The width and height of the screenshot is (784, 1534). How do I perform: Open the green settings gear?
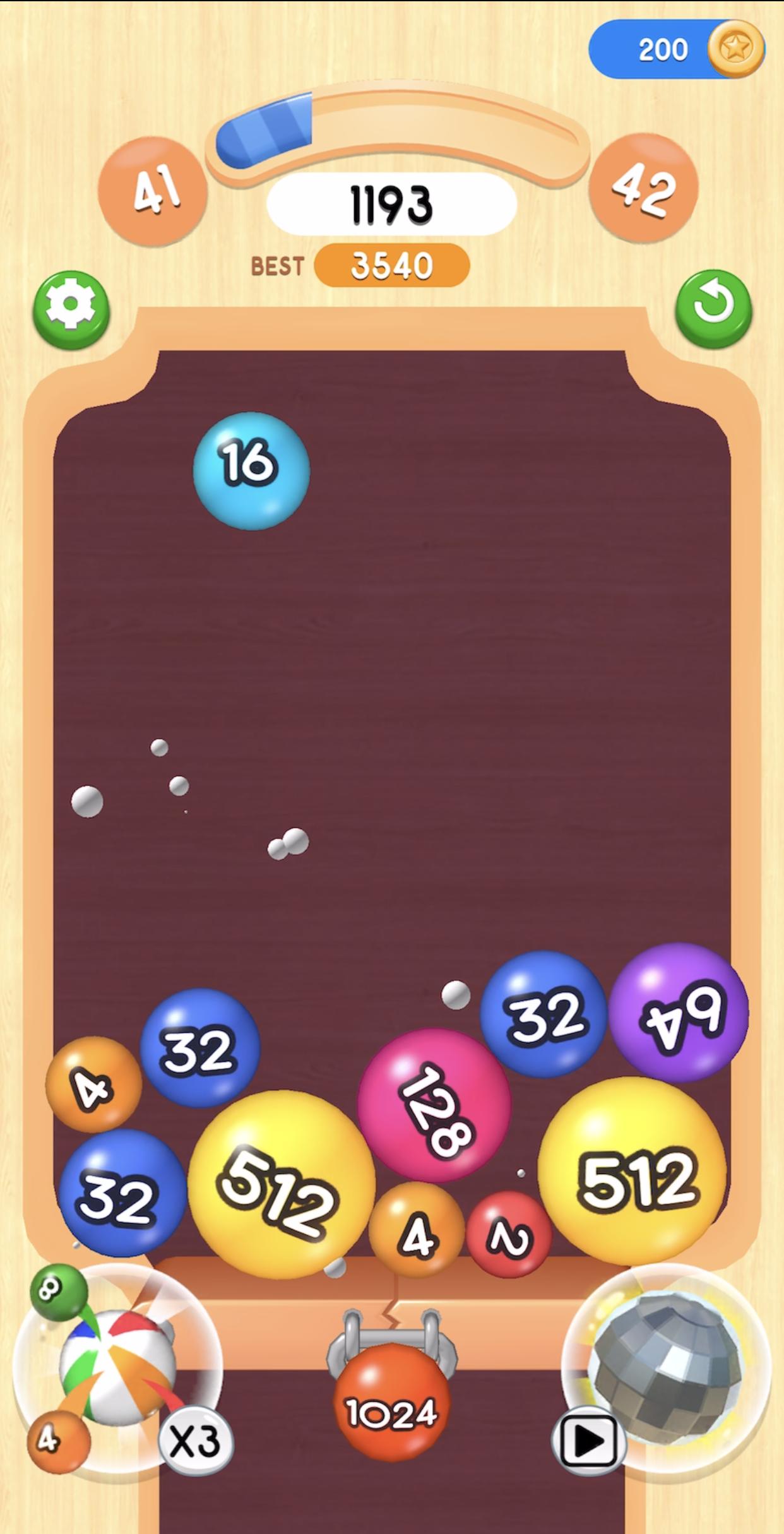tap(71, 309)
